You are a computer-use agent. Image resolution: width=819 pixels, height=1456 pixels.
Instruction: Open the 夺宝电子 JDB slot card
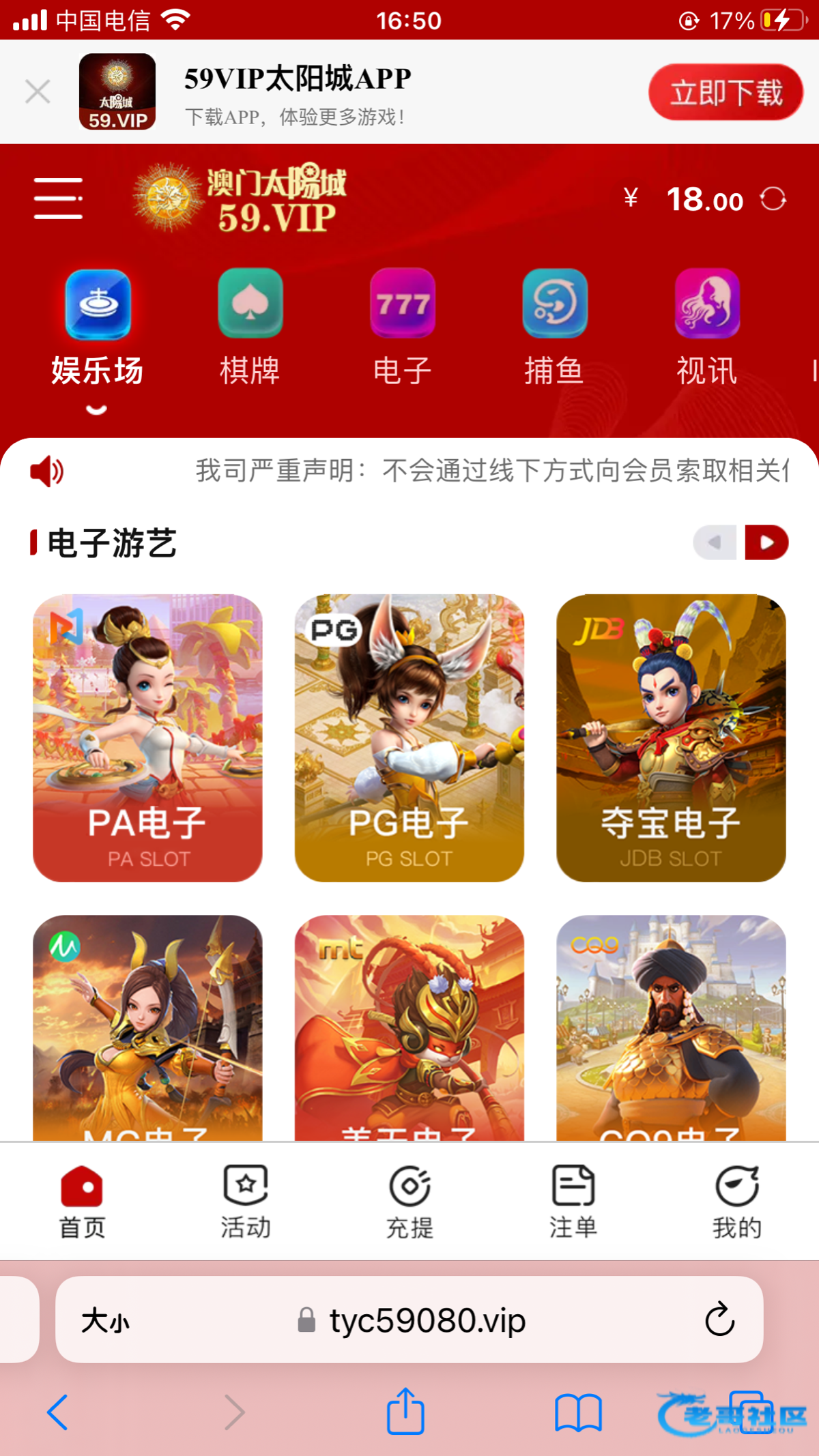point(671,738)
